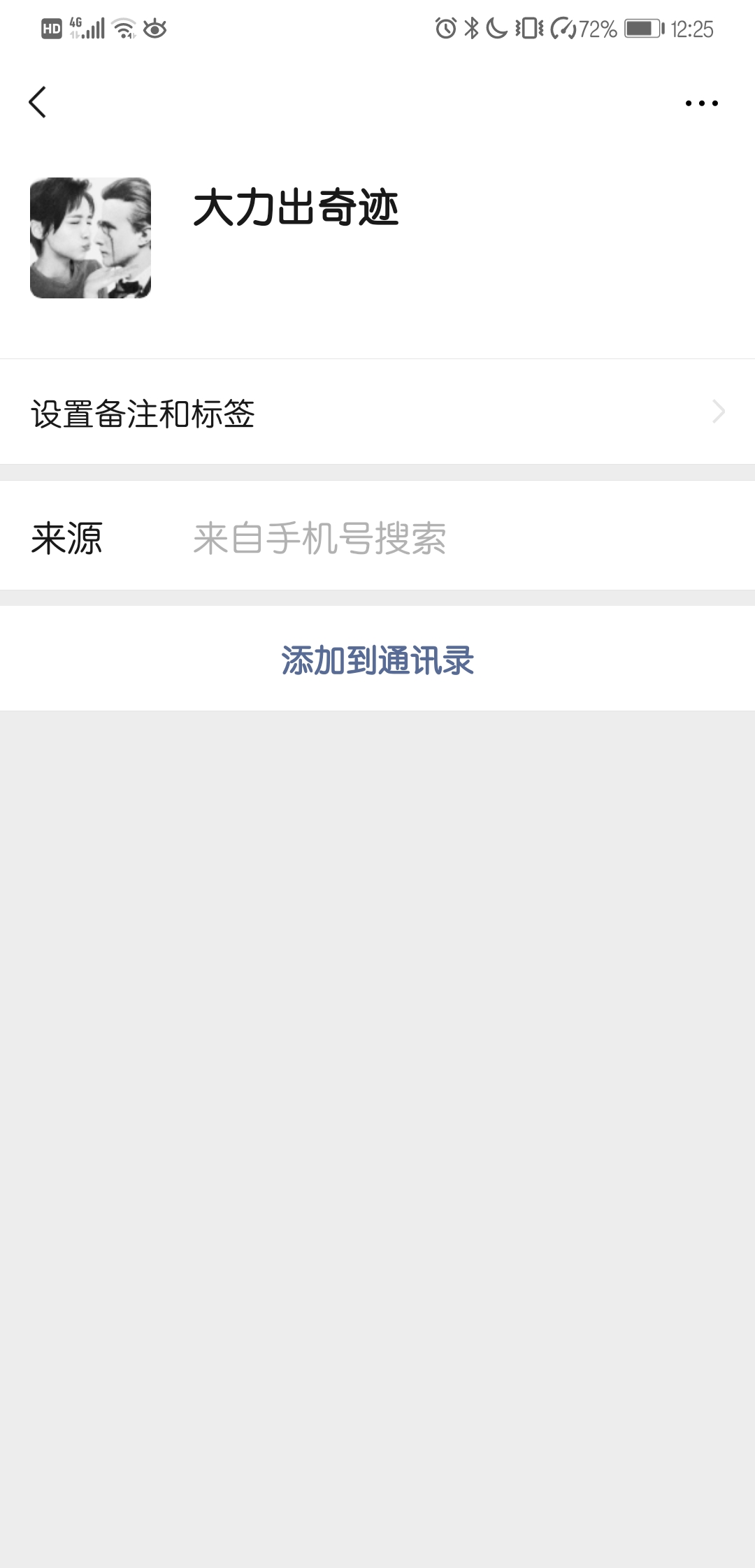755x1568 pixels.
Task: Tap 添加到通讯录 to add contact
Action: (x=377, y=660)
